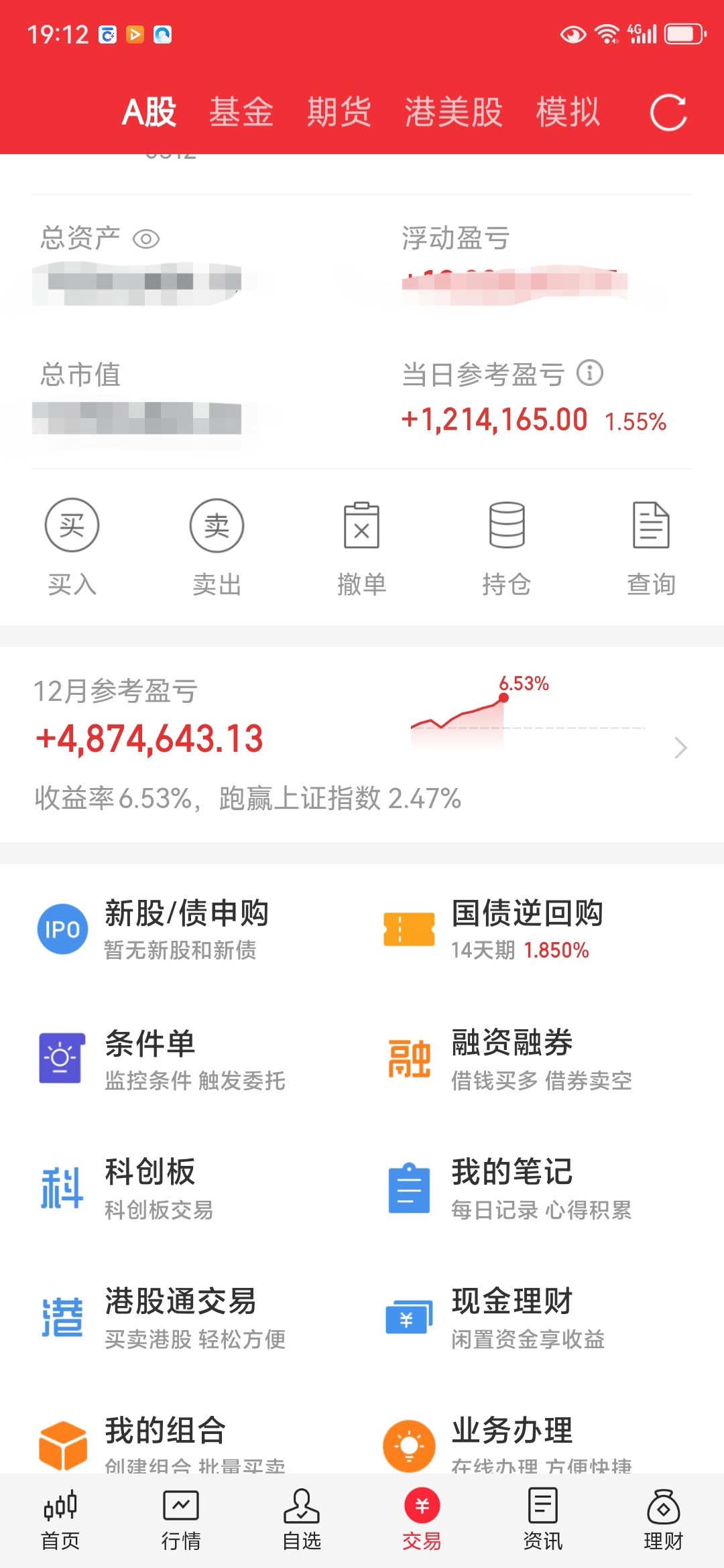The image size is (724, 1568).
Task: Toggle total assets visibility eye icon
Action: [146, 239]
